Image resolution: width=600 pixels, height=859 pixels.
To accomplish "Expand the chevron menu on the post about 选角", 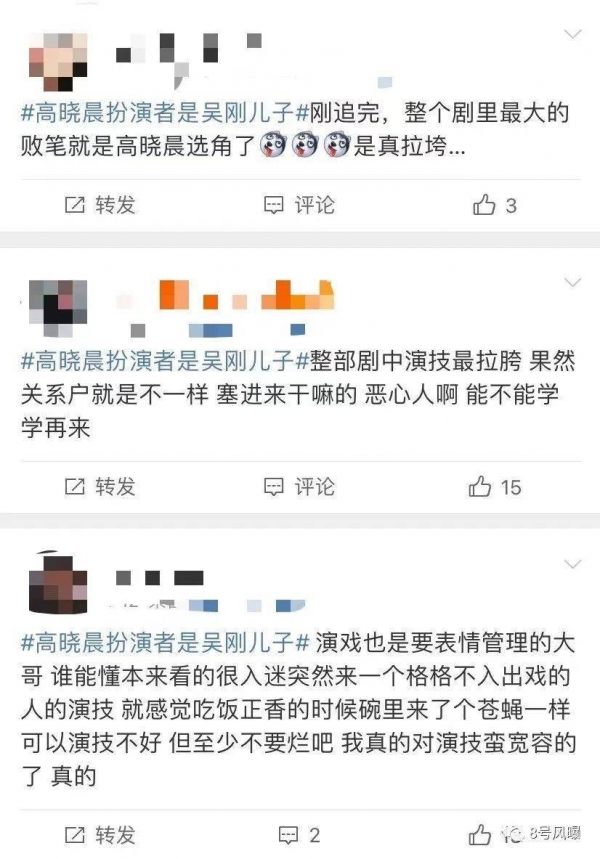I will click(x=573, y=35).
